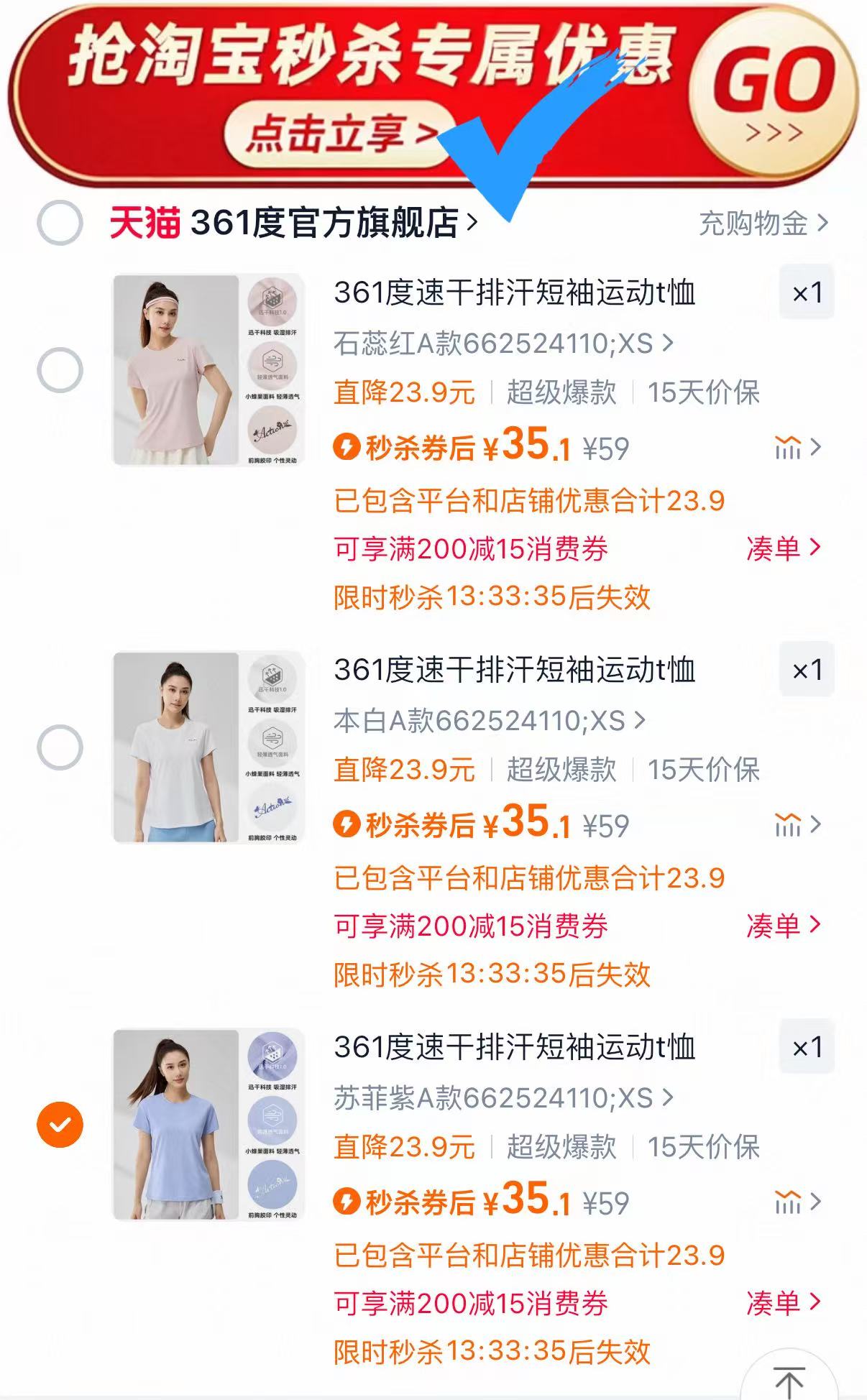Check the 石蕊红 t-shirt selection circle
This screenshot has width=867, height=1400.
61,368
